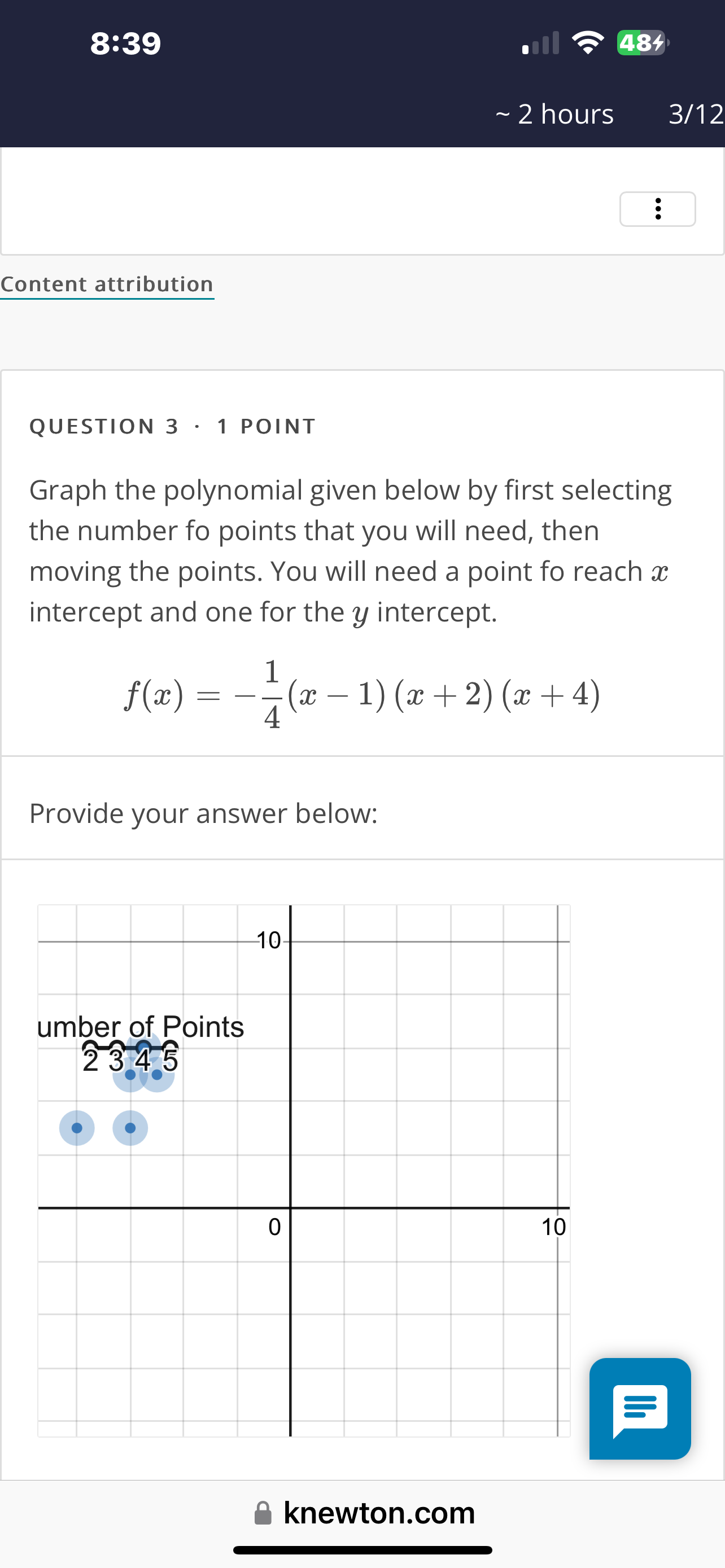This screenshot has height=1568, width=725.
Task: Tap the 'Provide your answer below' section header
Action: click(204, 813)
